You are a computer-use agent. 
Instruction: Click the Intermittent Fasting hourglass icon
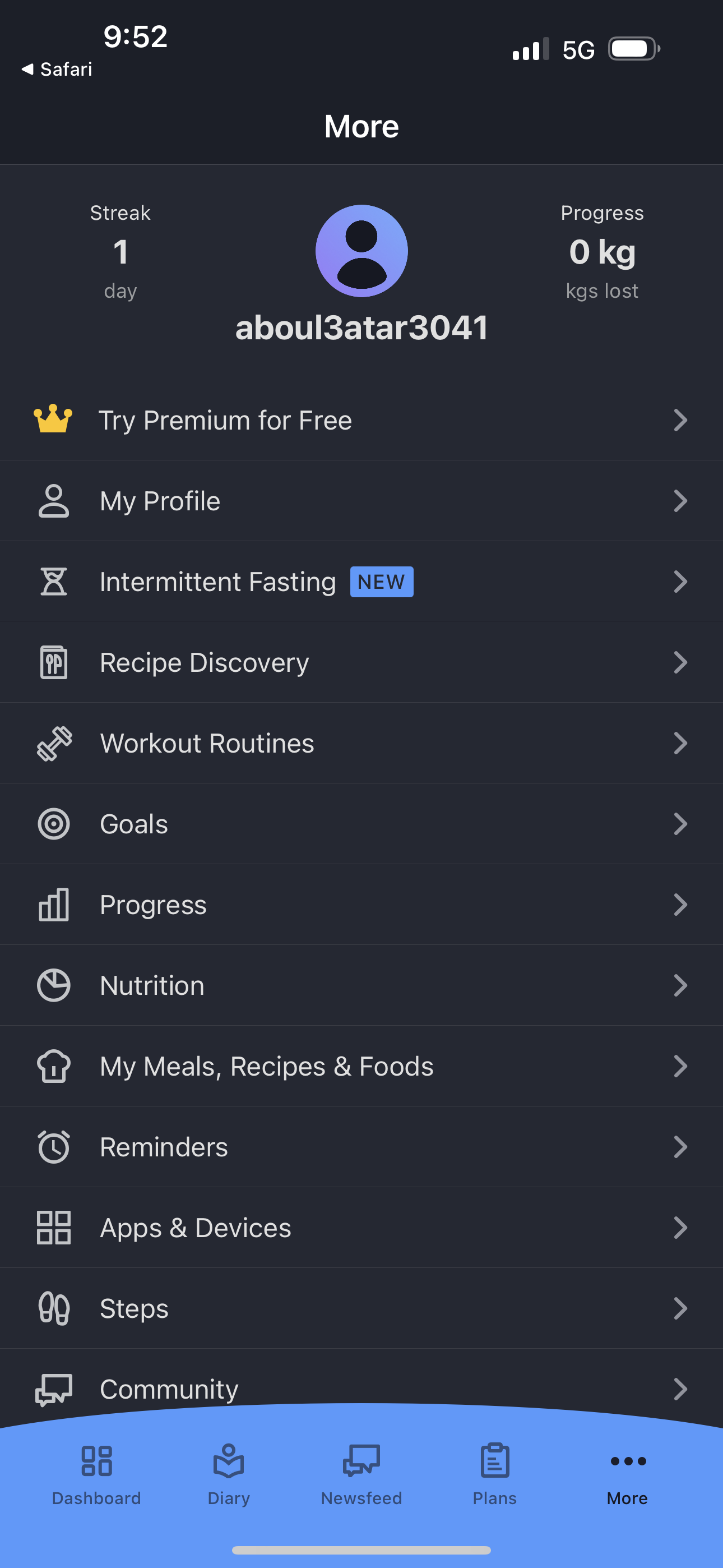(54, 582)
